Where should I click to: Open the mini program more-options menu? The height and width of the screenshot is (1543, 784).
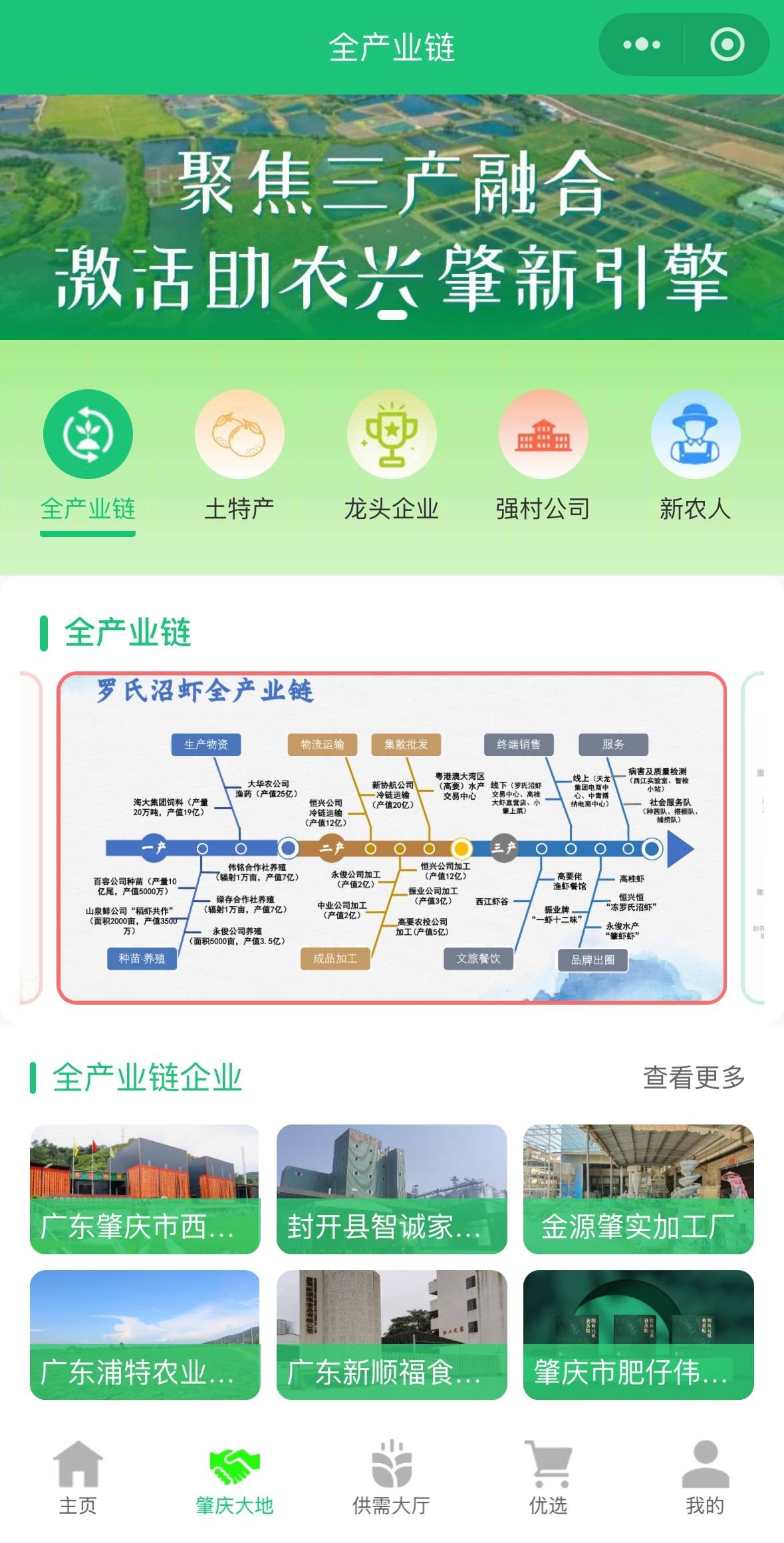coord(642,45)
